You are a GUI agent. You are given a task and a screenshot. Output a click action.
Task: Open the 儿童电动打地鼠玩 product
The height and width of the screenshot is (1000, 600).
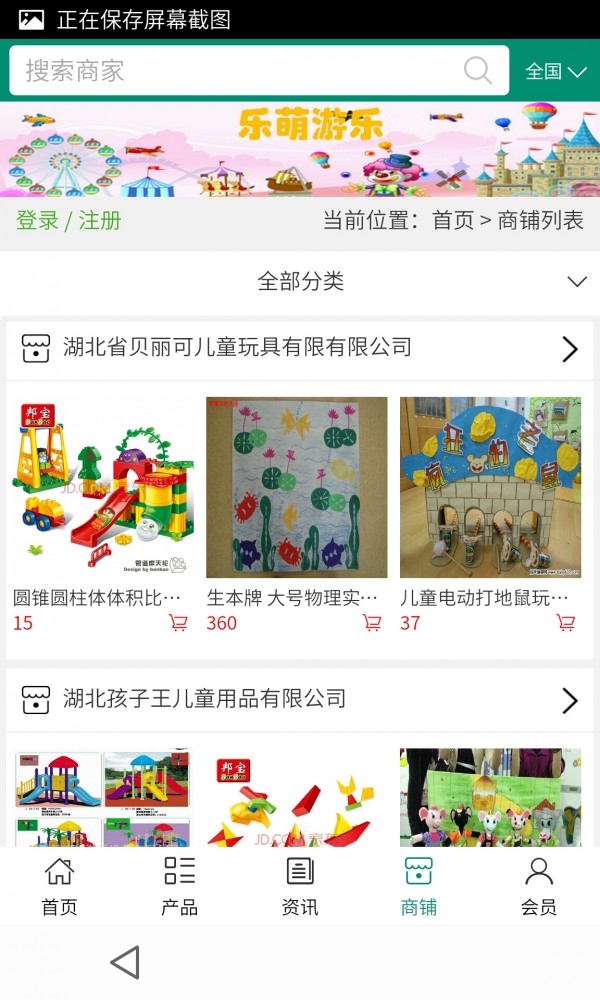[490, 488]
